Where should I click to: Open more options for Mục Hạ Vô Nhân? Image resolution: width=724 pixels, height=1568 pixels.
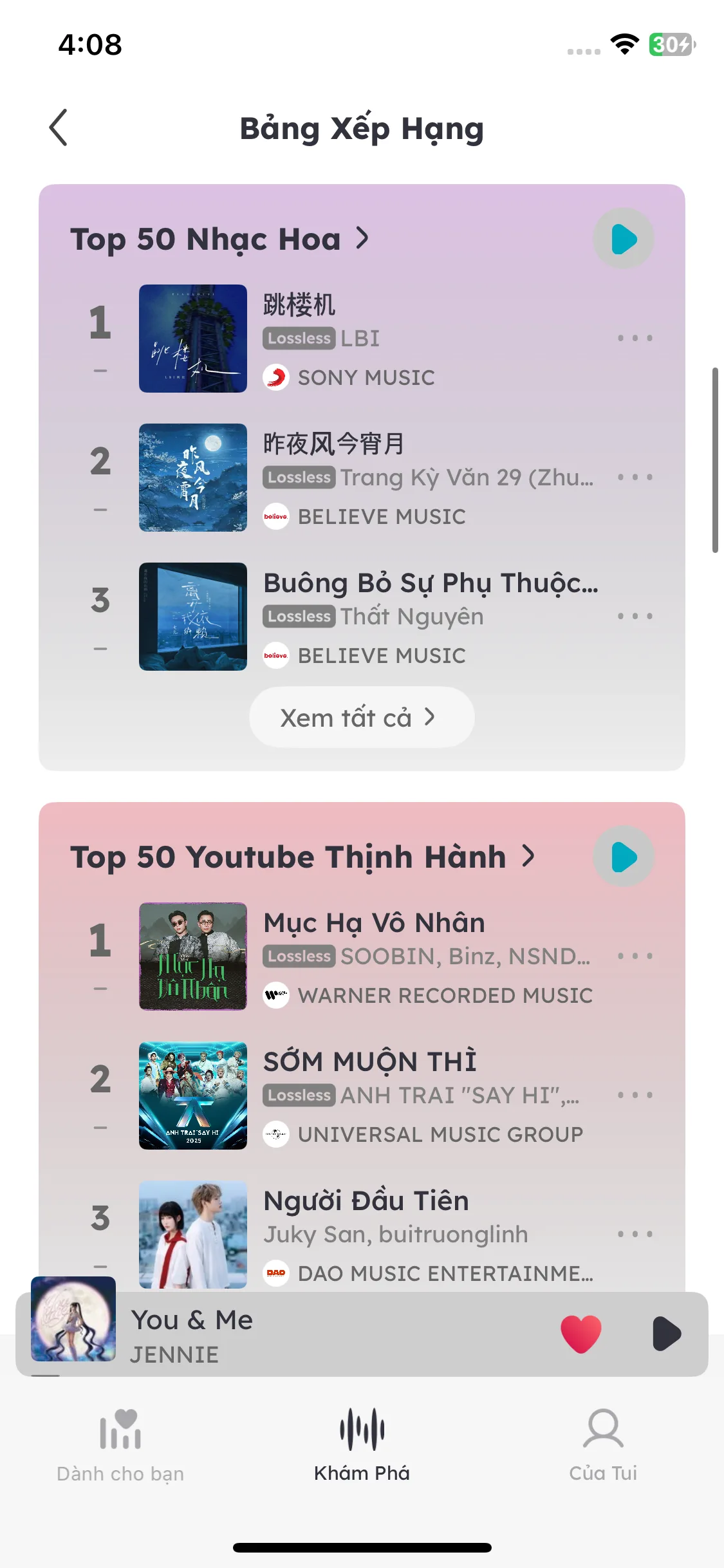tap(635, 957)
